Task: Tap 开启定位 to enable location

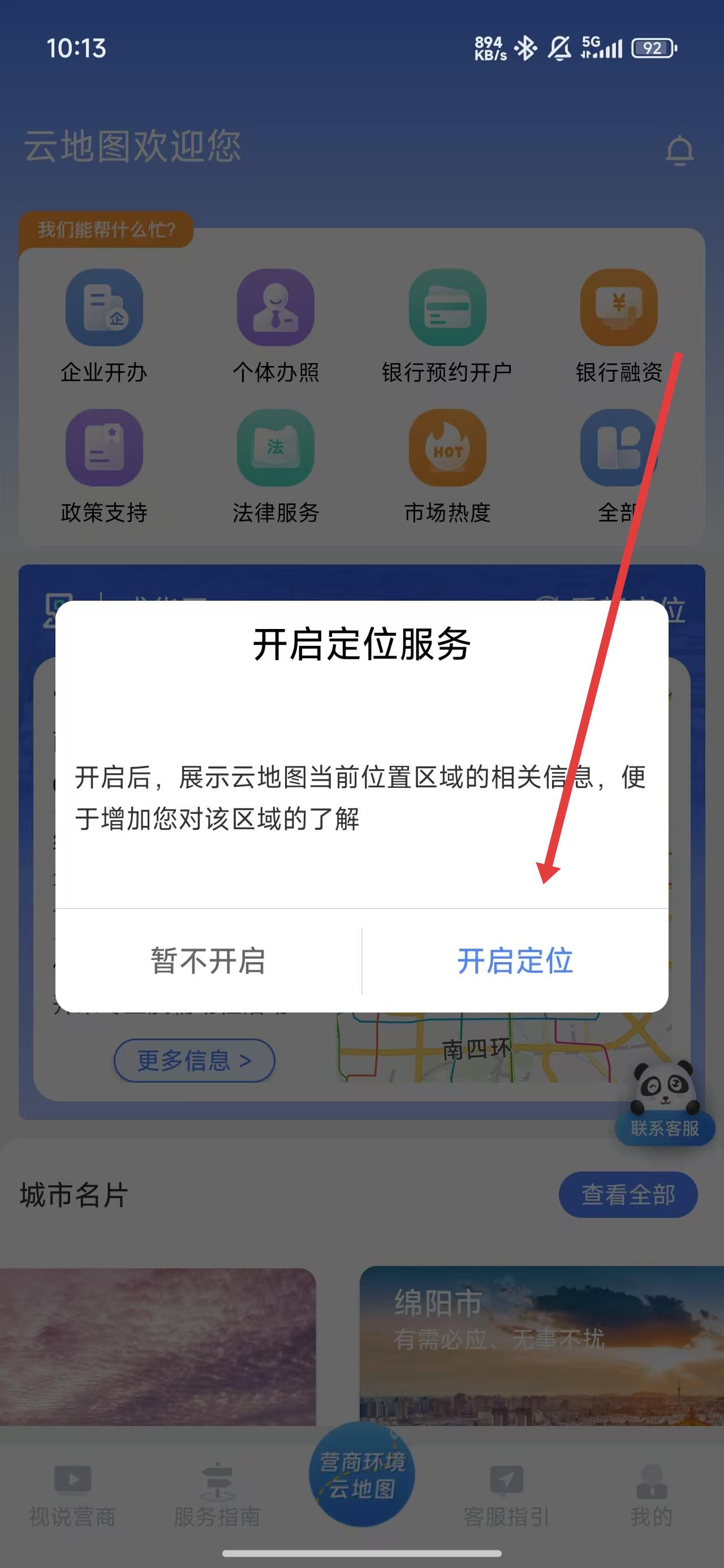Action: tap(515, 961)
